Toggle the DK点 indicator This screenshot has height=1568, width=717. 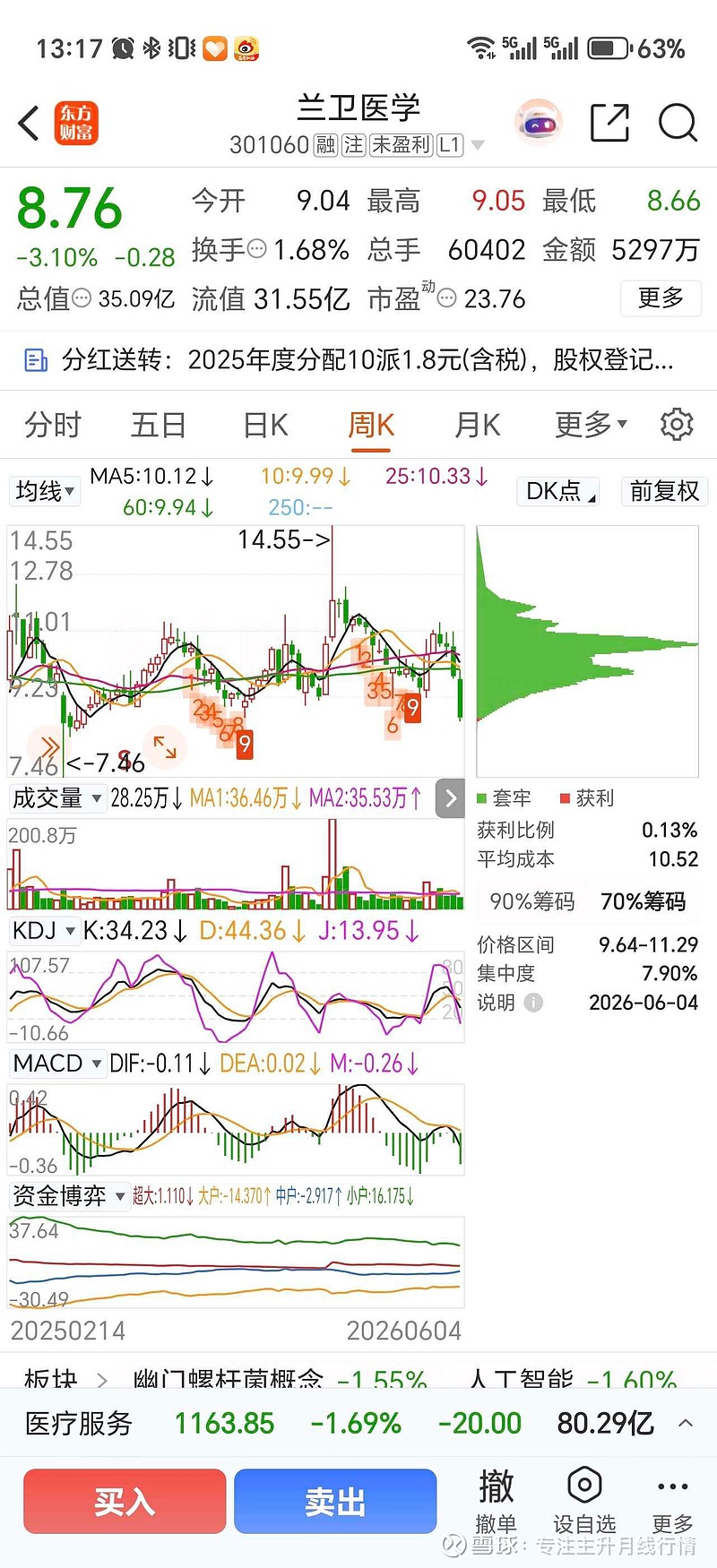pos(559,491)
